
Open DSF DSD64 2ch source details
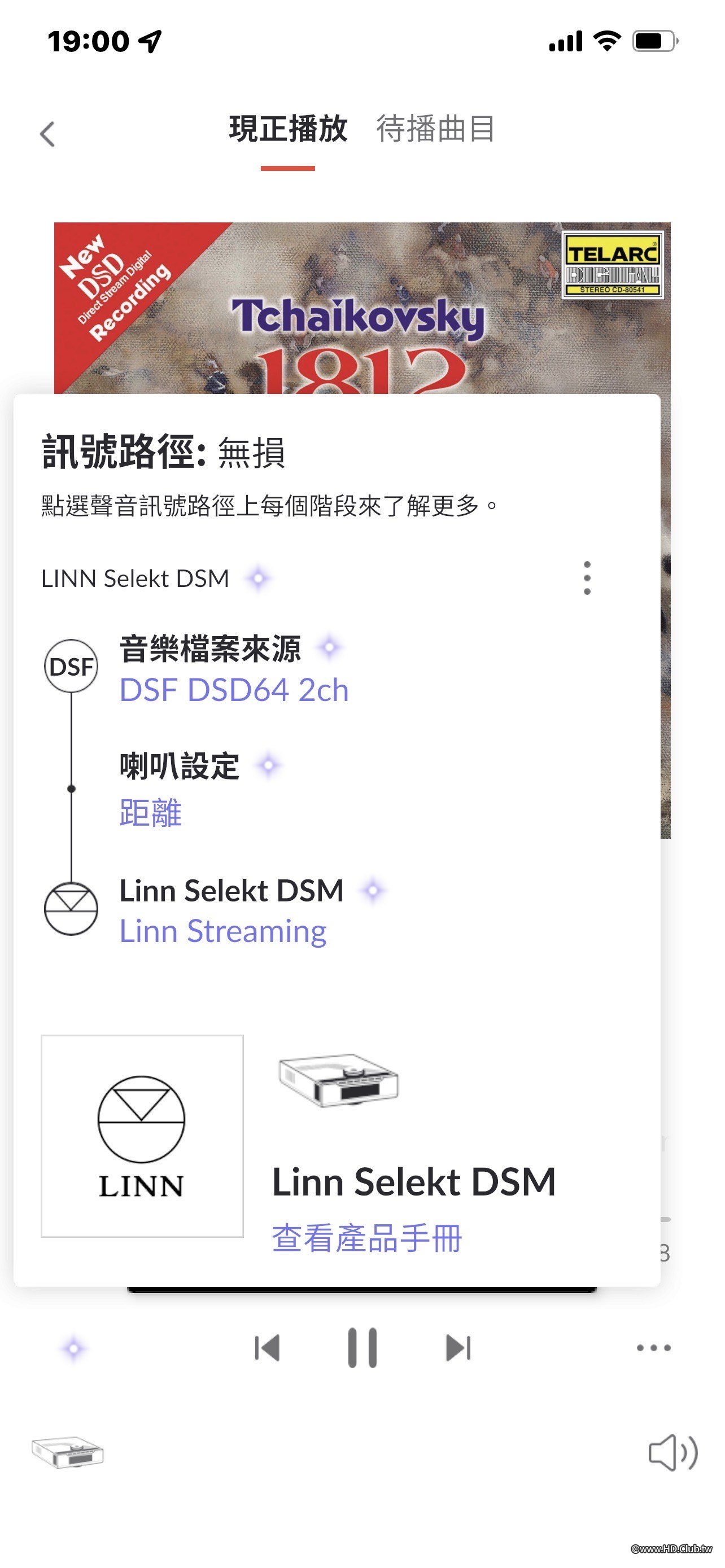(x=234, y=690)
